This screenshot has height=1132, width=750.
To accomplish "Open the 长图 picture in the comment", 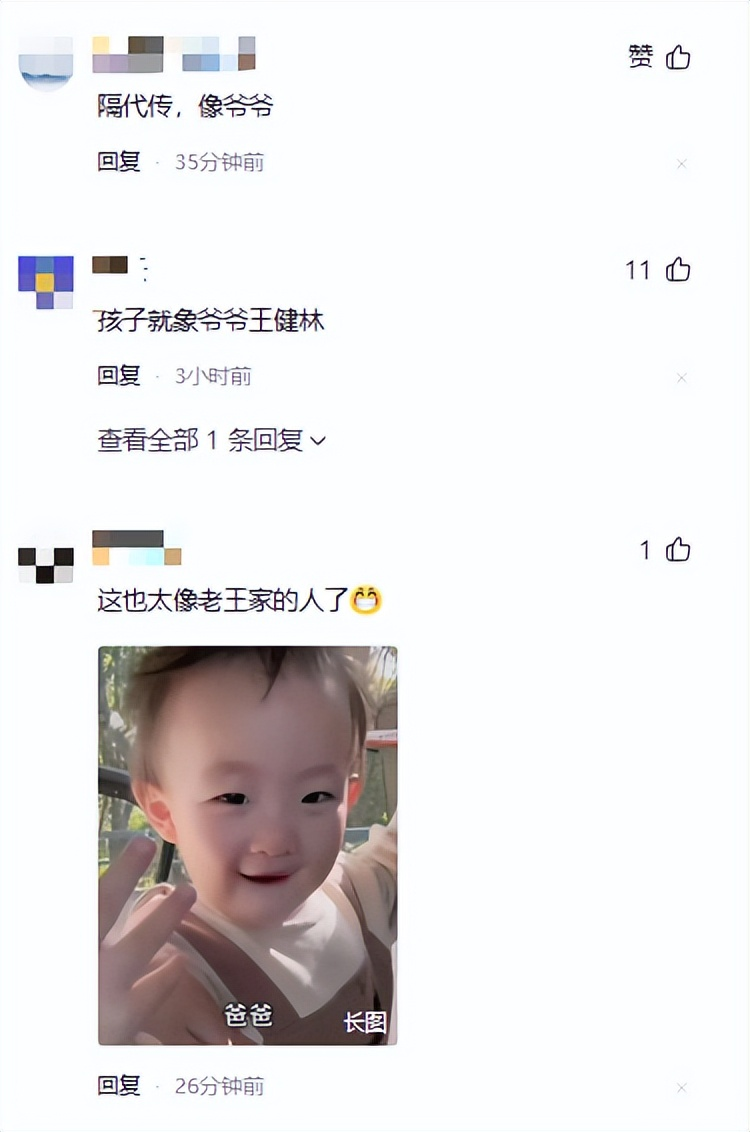I will pyautogui.click(x=247, y=845).
